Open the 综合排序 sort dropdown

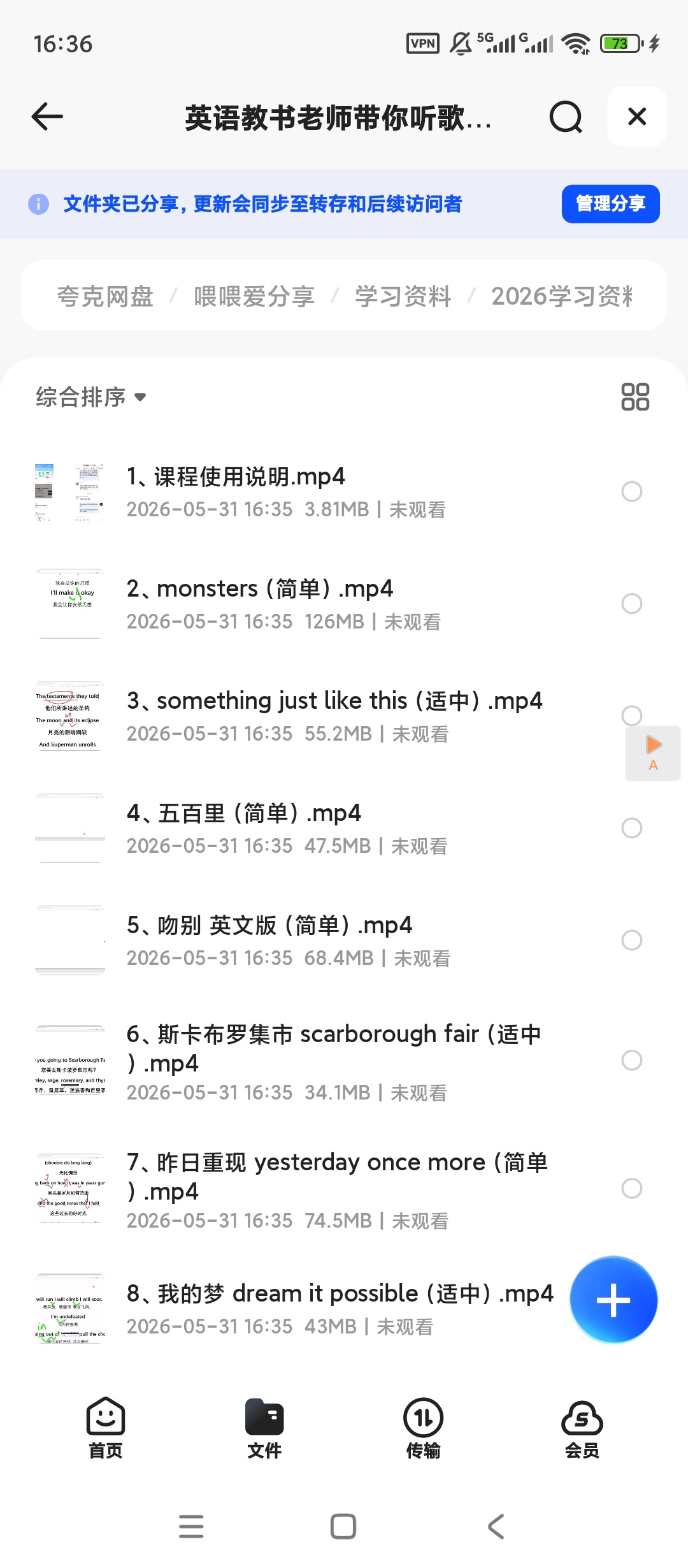[91, 397]
